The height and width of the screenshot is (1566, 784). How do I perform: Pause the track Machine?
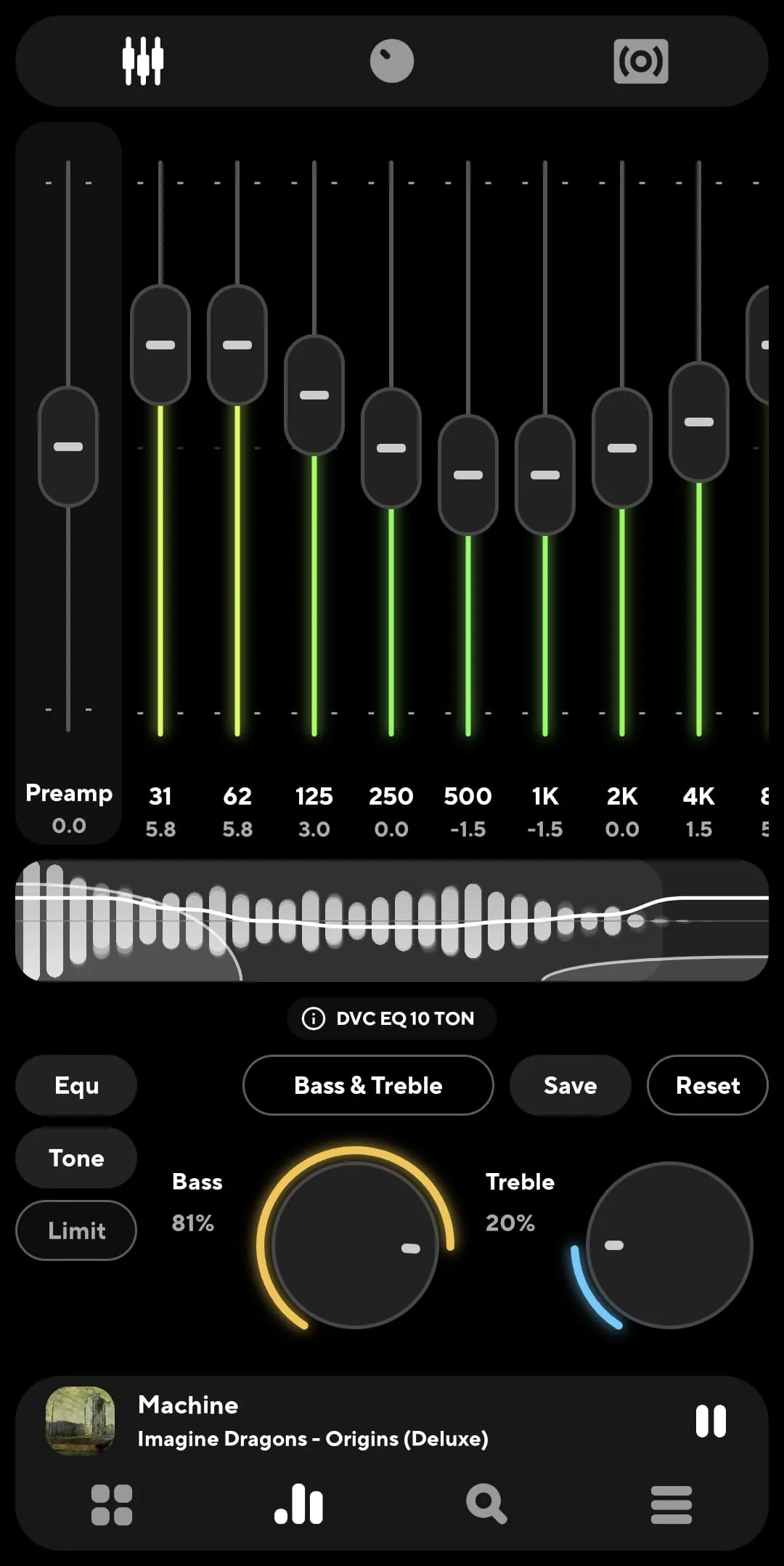tap(711, 1421)
